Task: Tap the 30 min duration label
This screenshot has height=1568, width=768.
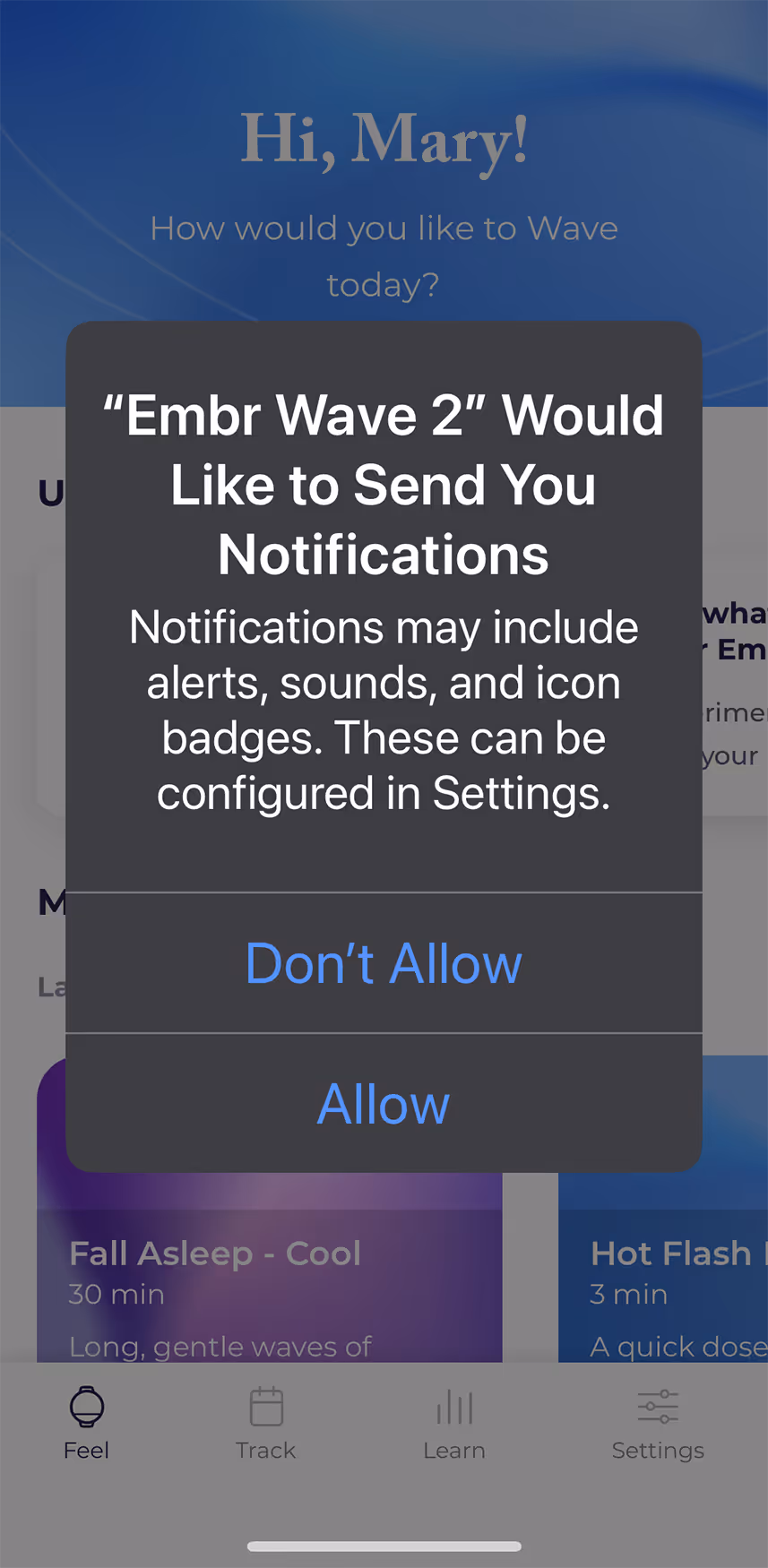Action: [116, 1294]
